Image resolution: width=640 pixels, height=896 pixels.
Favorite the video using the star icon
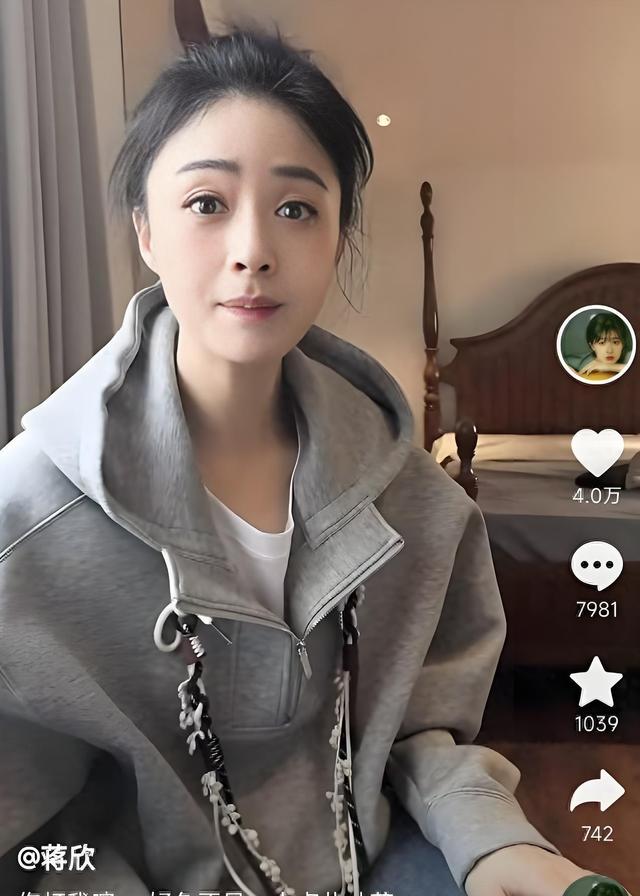point(596,682)
